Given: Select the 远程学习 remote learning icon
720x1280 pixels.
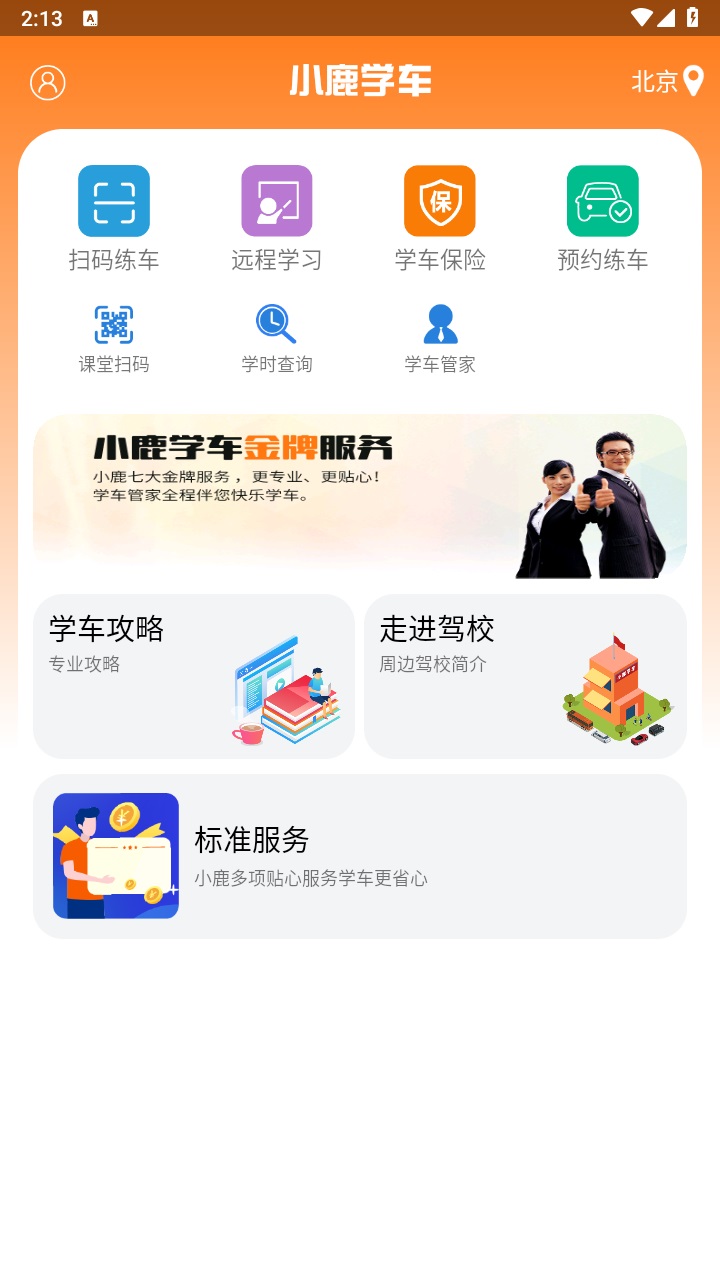Looking at the screenshot, I should click(x=275, y=200).
